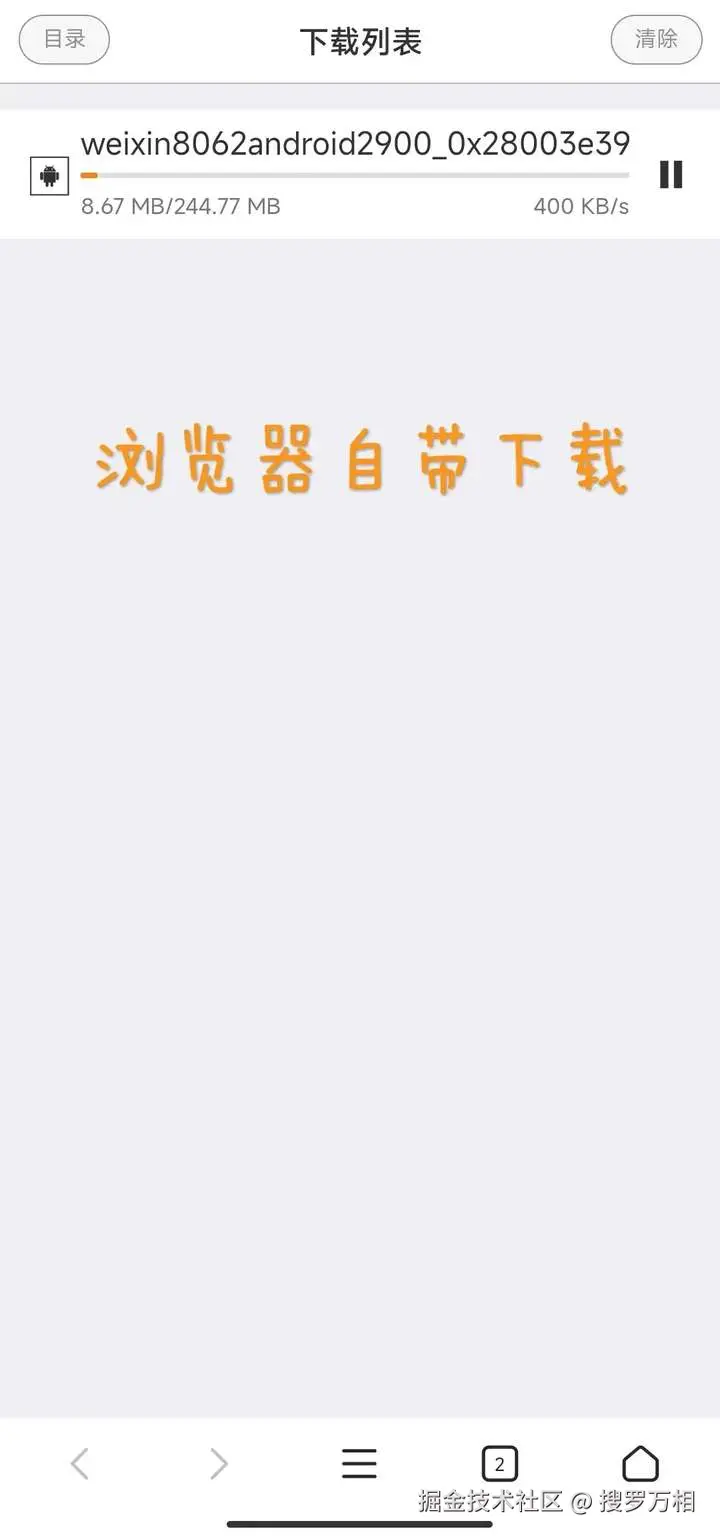Pause the weixin8062android2900 download
Screen dimensions: 720x1539
click(671, 174)
